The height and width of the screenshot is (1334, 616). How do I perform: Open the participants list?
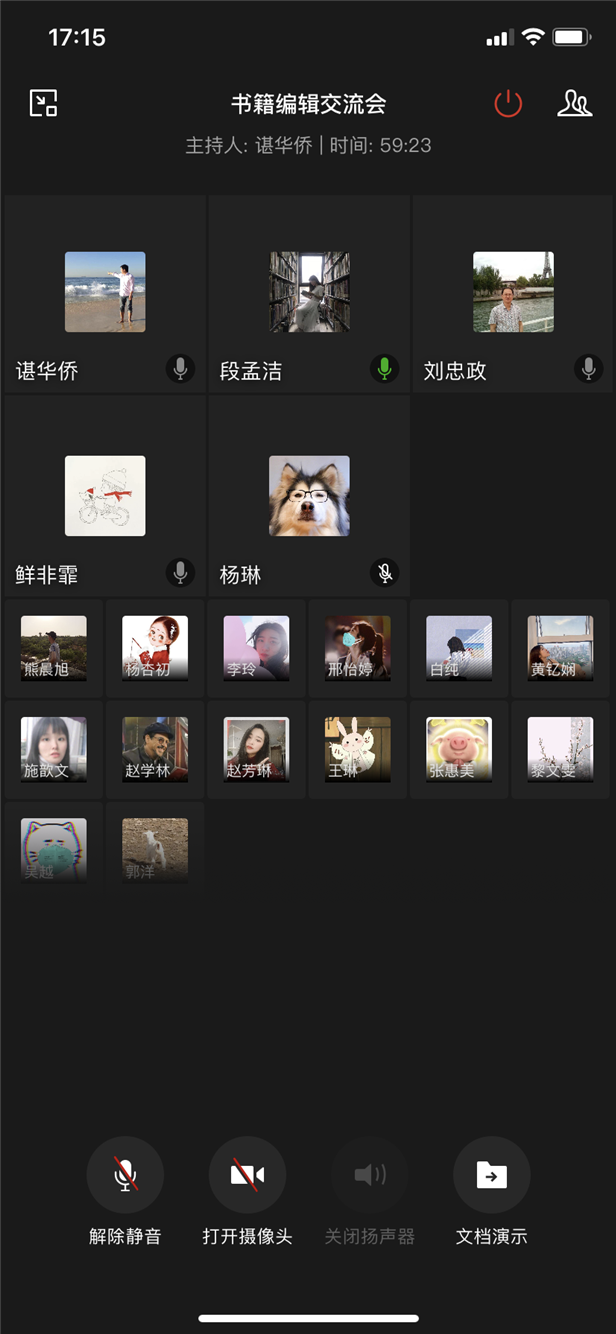574,103
